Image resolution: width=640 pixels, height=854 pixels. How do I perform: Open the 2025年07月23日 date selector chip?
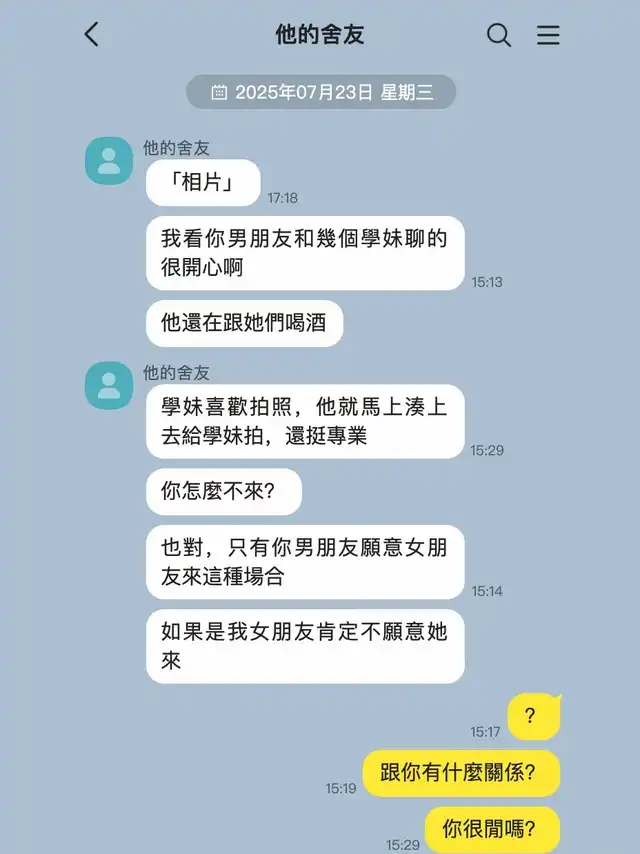point(321,93)
